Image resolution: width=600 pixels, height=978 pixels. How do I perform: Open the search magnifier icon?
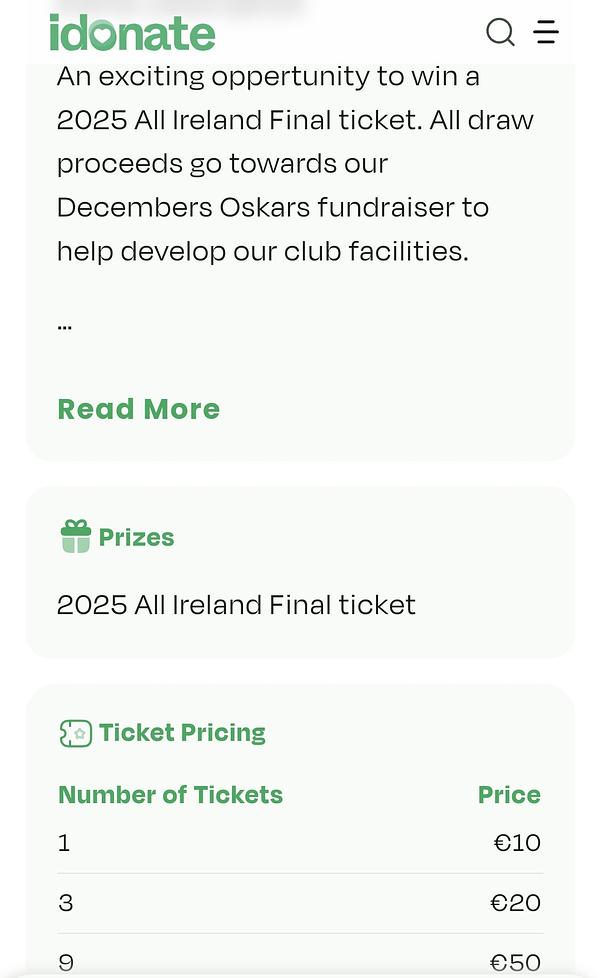500,32
